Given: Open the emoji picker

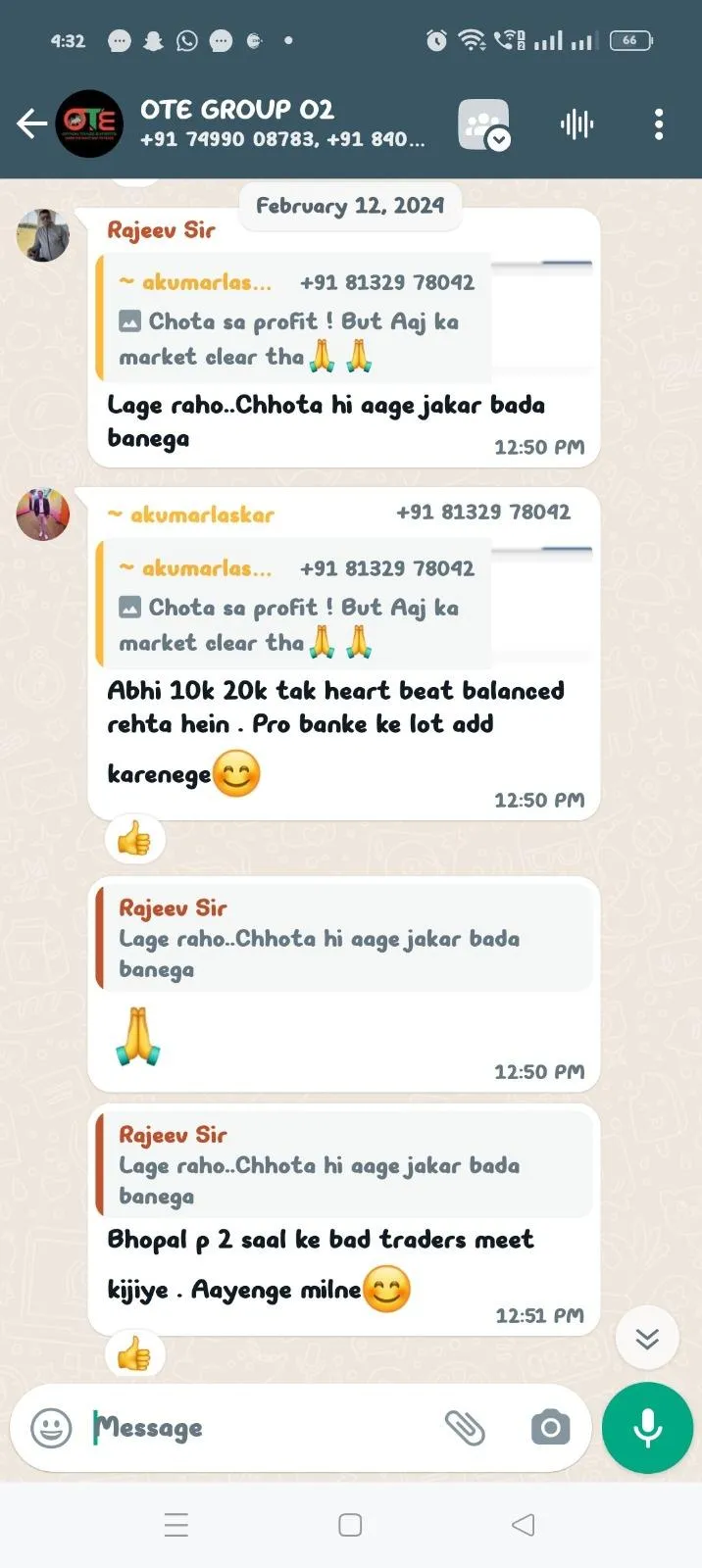Looking at the screenshot, I should tap(51, 1428).
